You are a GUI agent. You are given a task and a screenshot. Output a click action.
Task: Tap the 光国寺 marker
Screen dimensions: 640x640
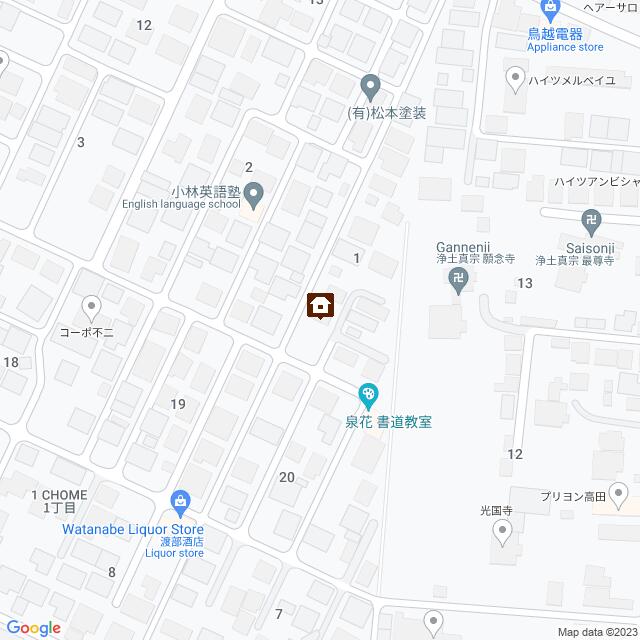tap(502, 538)
